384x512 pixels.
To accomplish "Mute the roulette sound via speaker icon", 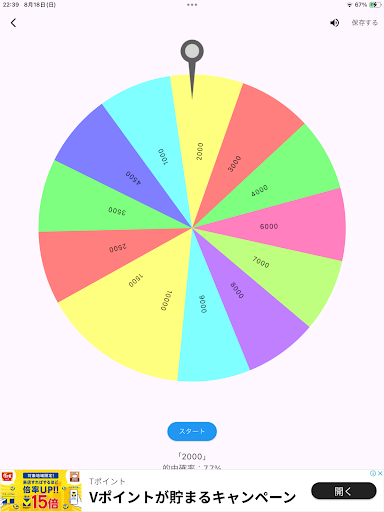I will point(334,23).
